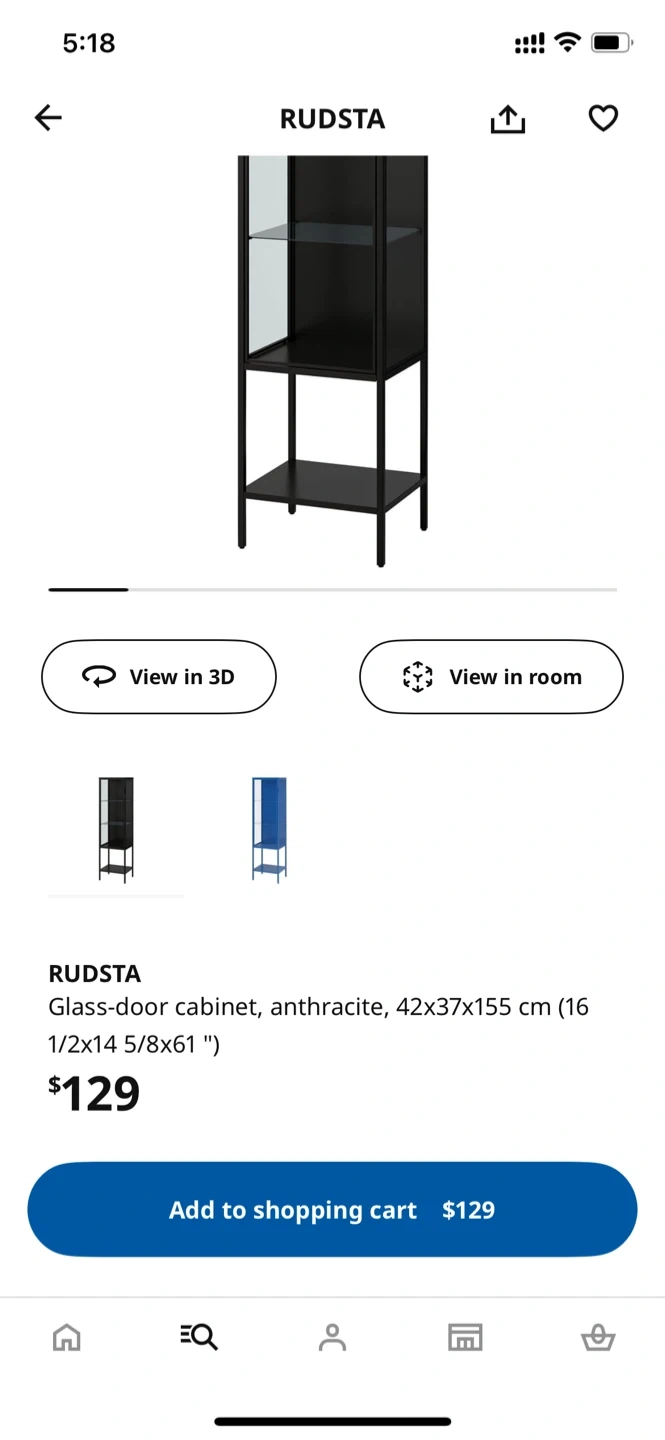The image size is (665, 1440).
Task: Go to the profile tab
Action: click(332, 1337)
